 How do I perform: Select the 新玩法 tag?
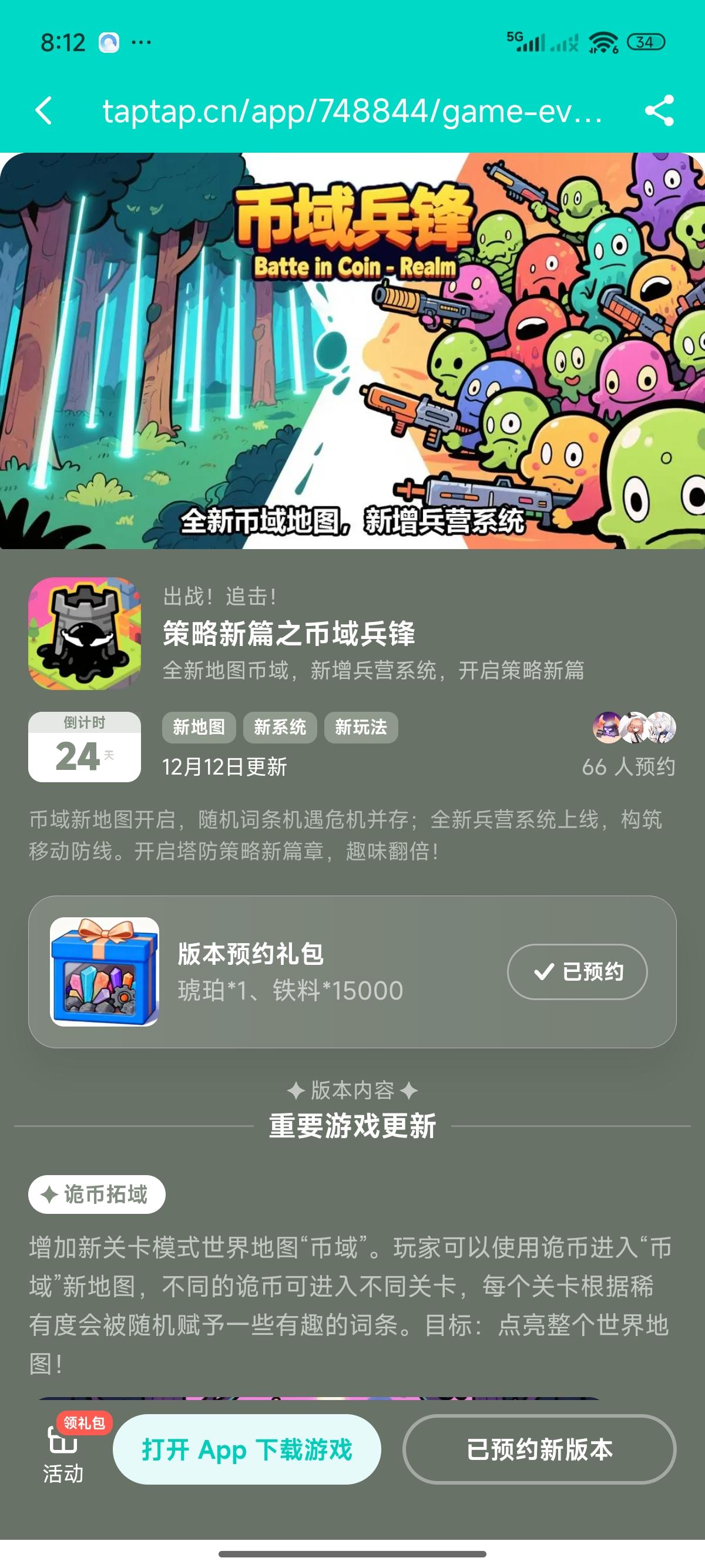pos(361,728)
